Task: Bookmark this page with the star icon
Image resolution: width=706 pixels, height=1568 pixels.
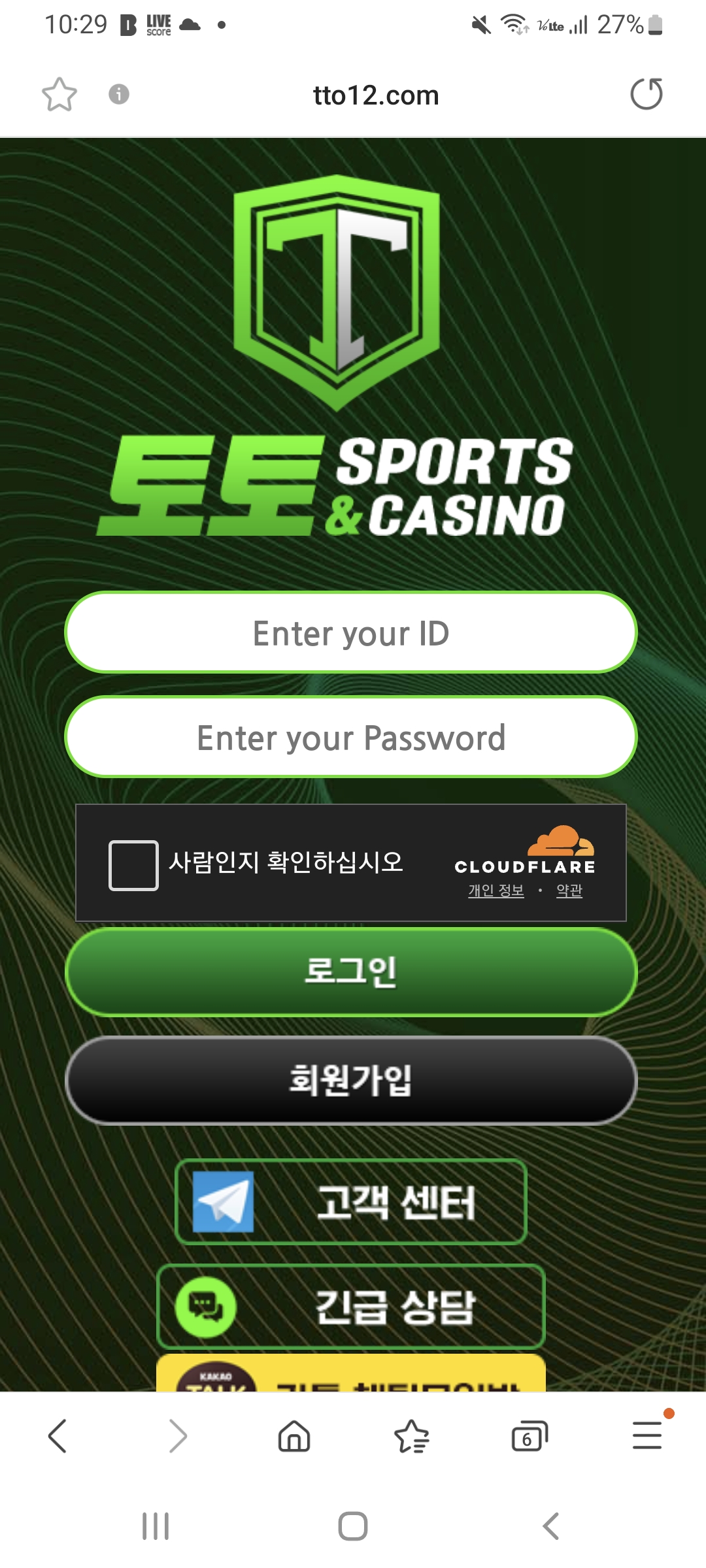Action: click(59, 95)
